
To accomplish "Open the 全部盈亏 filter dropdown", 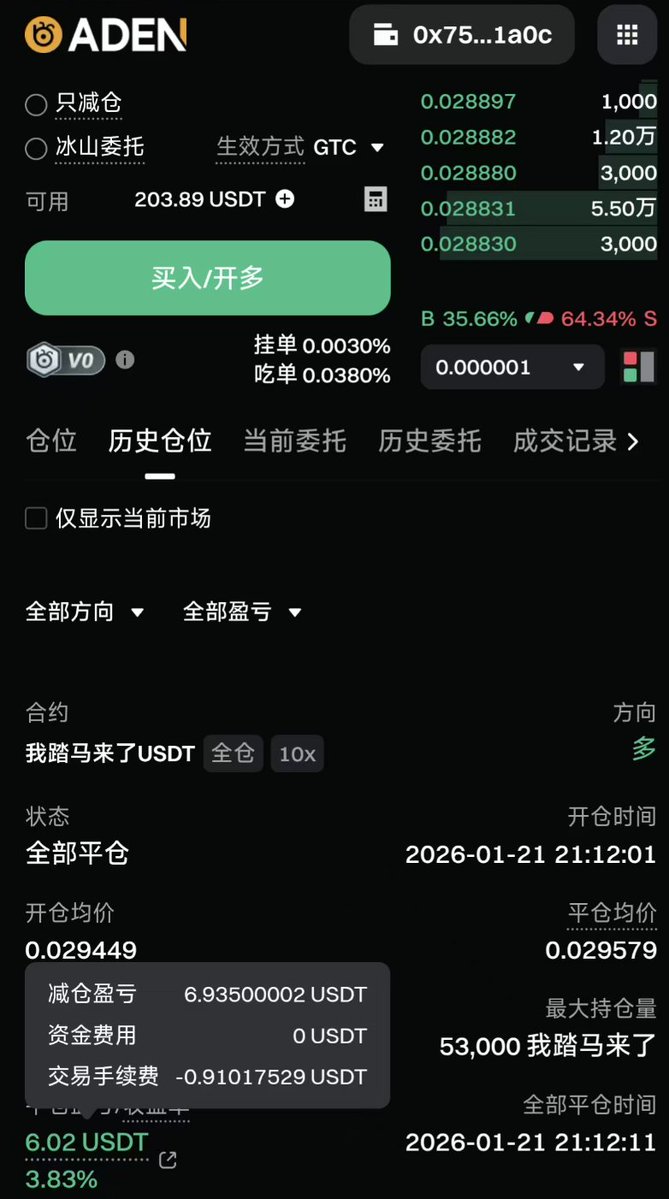I will click(x=242, y=612).
